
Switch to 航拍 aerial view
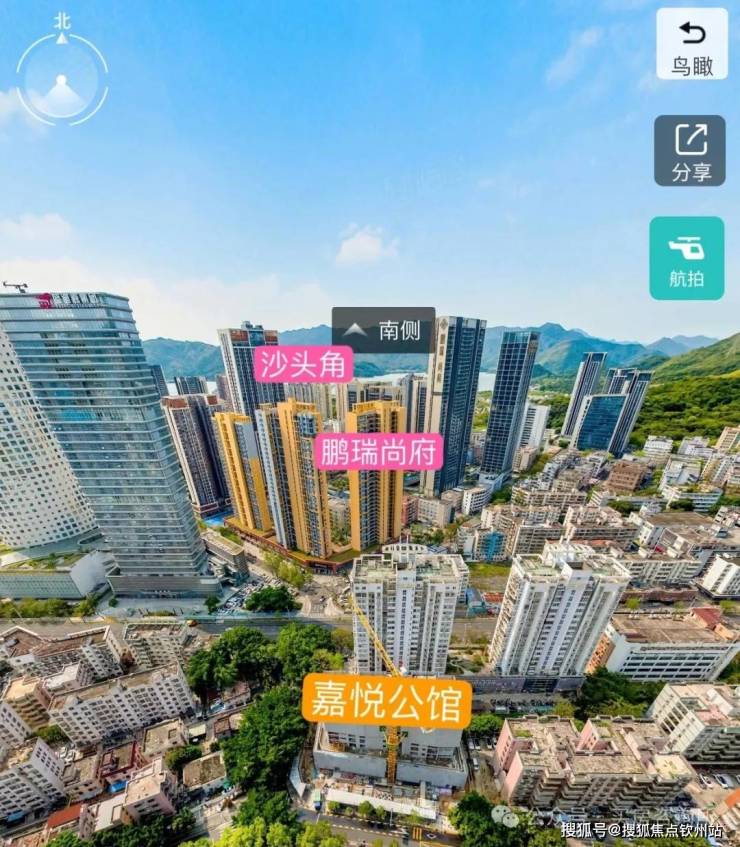[x=686, y=258]
